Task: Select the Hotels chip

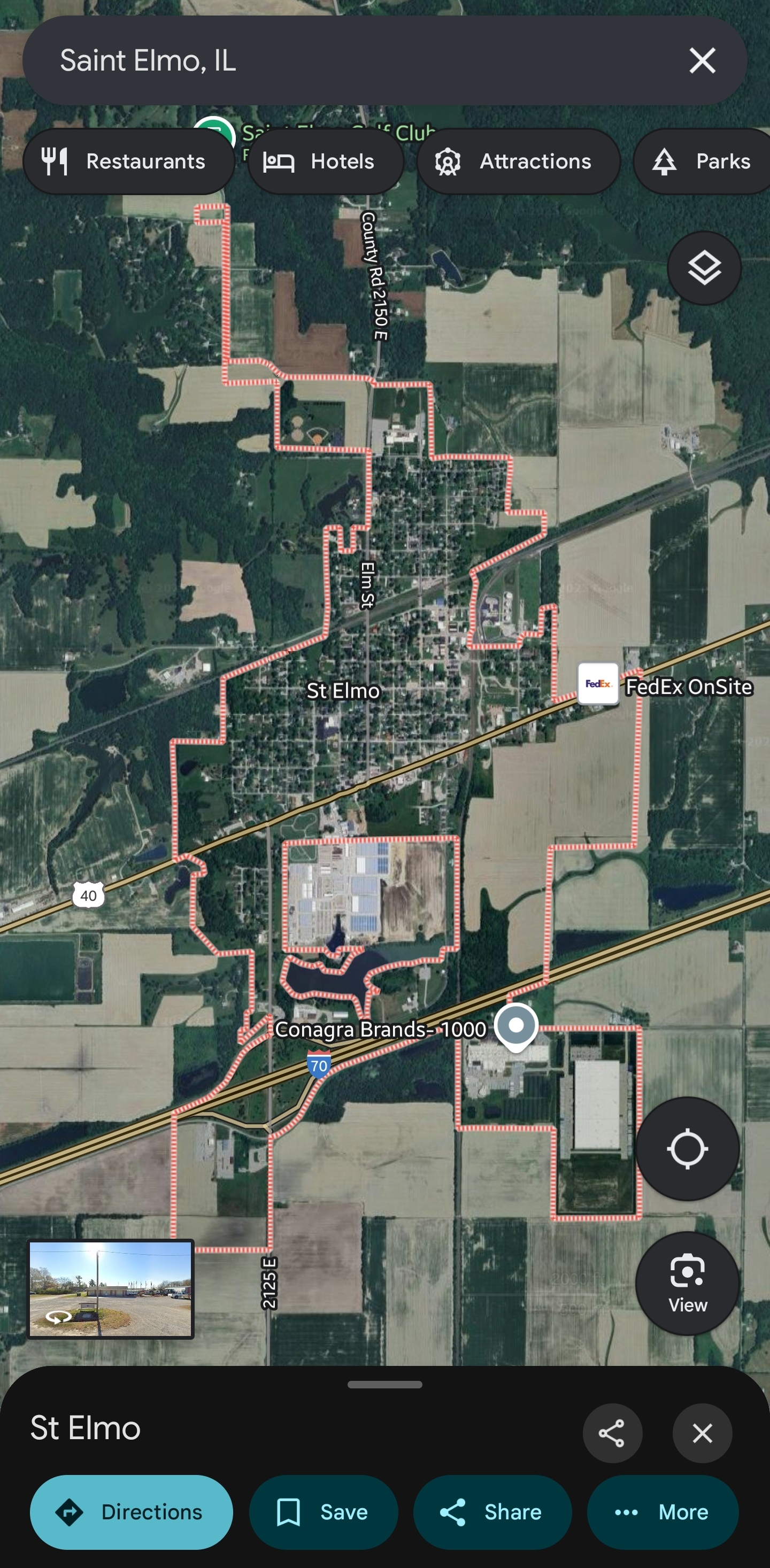Action: 326,161
